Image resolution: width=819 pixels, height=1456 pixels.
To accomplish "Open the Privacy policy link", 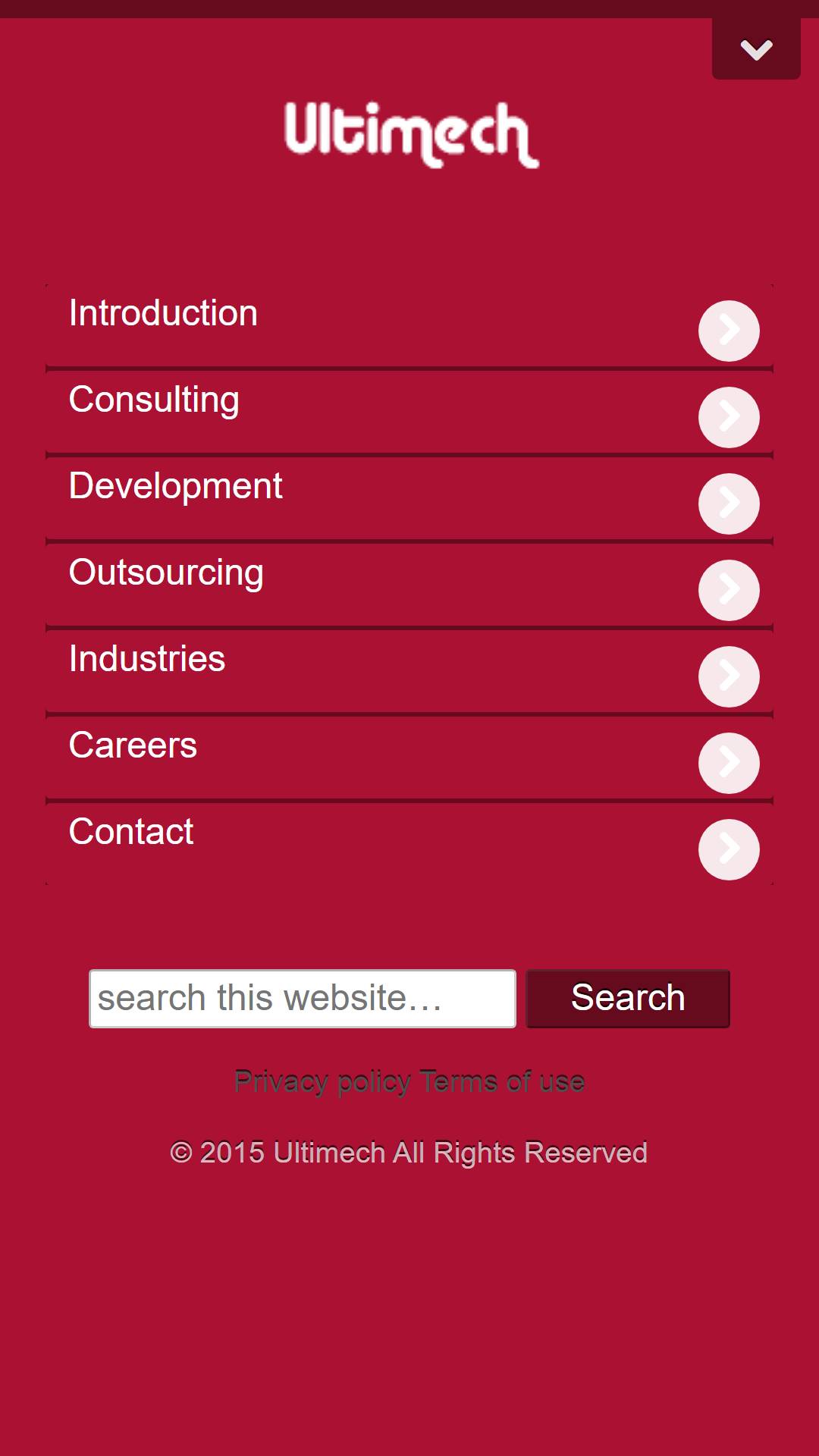I will 322,1081.
